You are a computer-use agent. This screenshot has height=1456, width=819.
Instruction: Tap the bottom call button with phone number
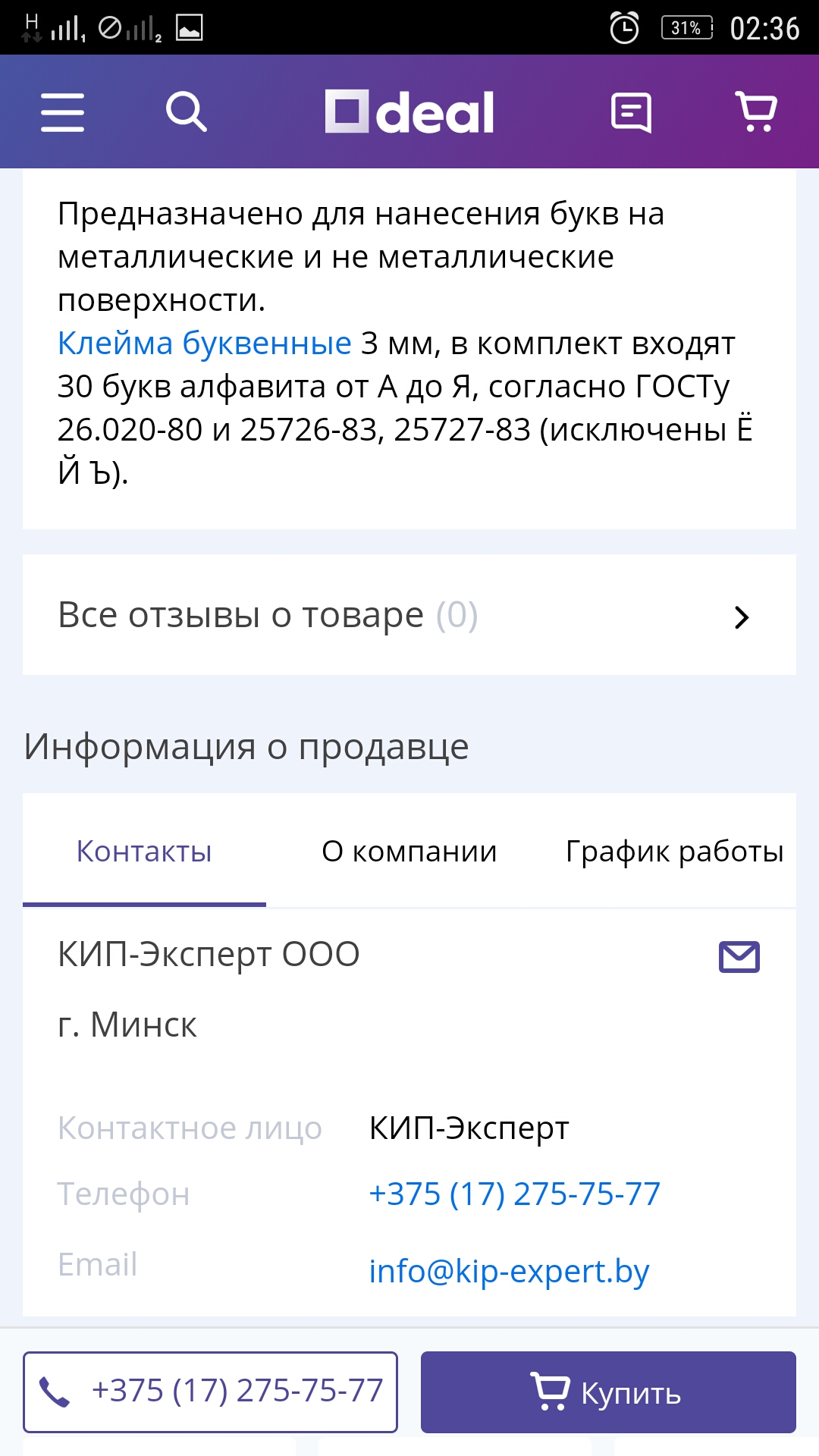click(x=211, y=1392)
